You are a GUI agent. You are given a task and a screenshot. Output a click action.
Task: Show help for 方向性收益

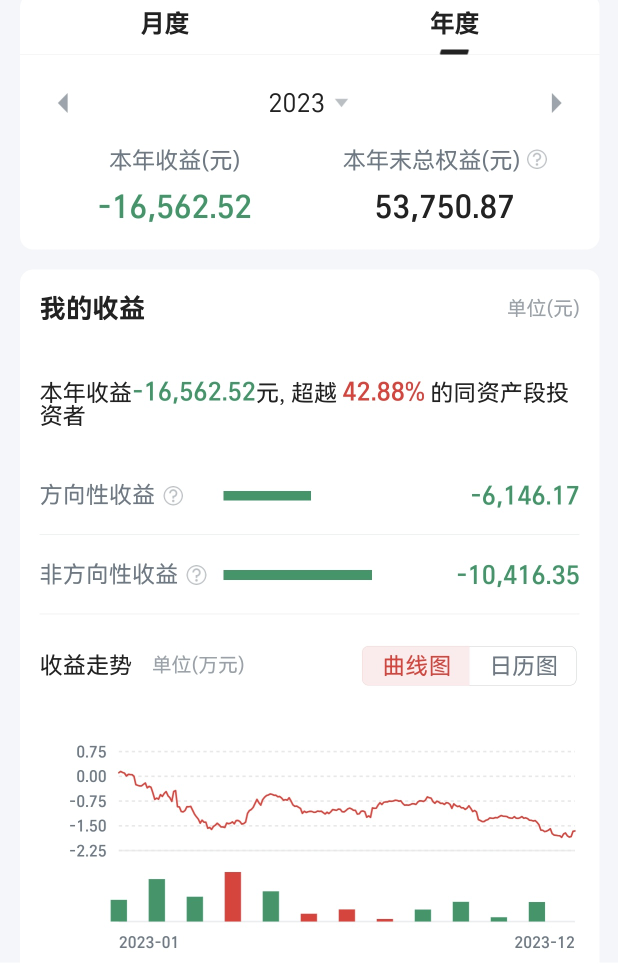tap(173, 496)
